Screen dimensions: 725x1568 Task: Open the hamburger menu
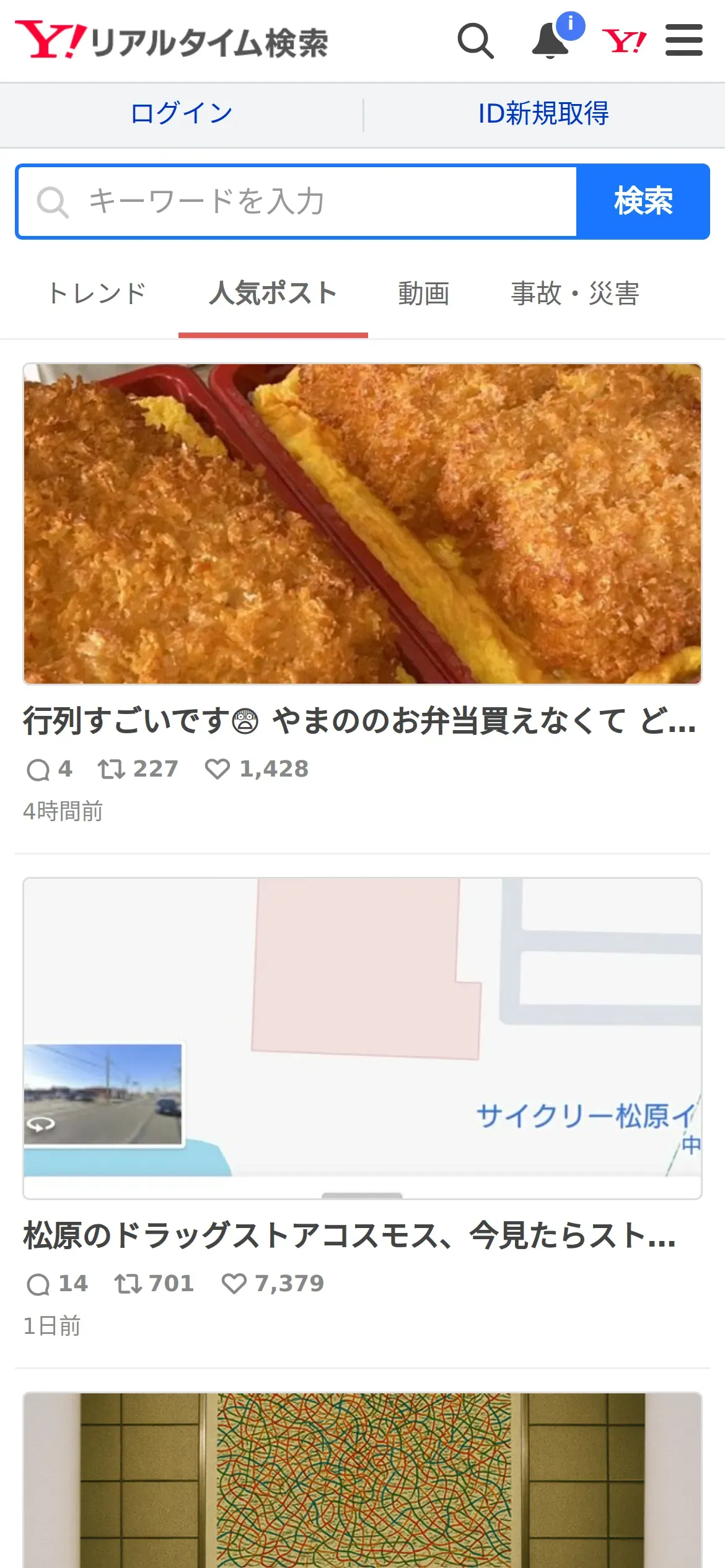[684, 41]
